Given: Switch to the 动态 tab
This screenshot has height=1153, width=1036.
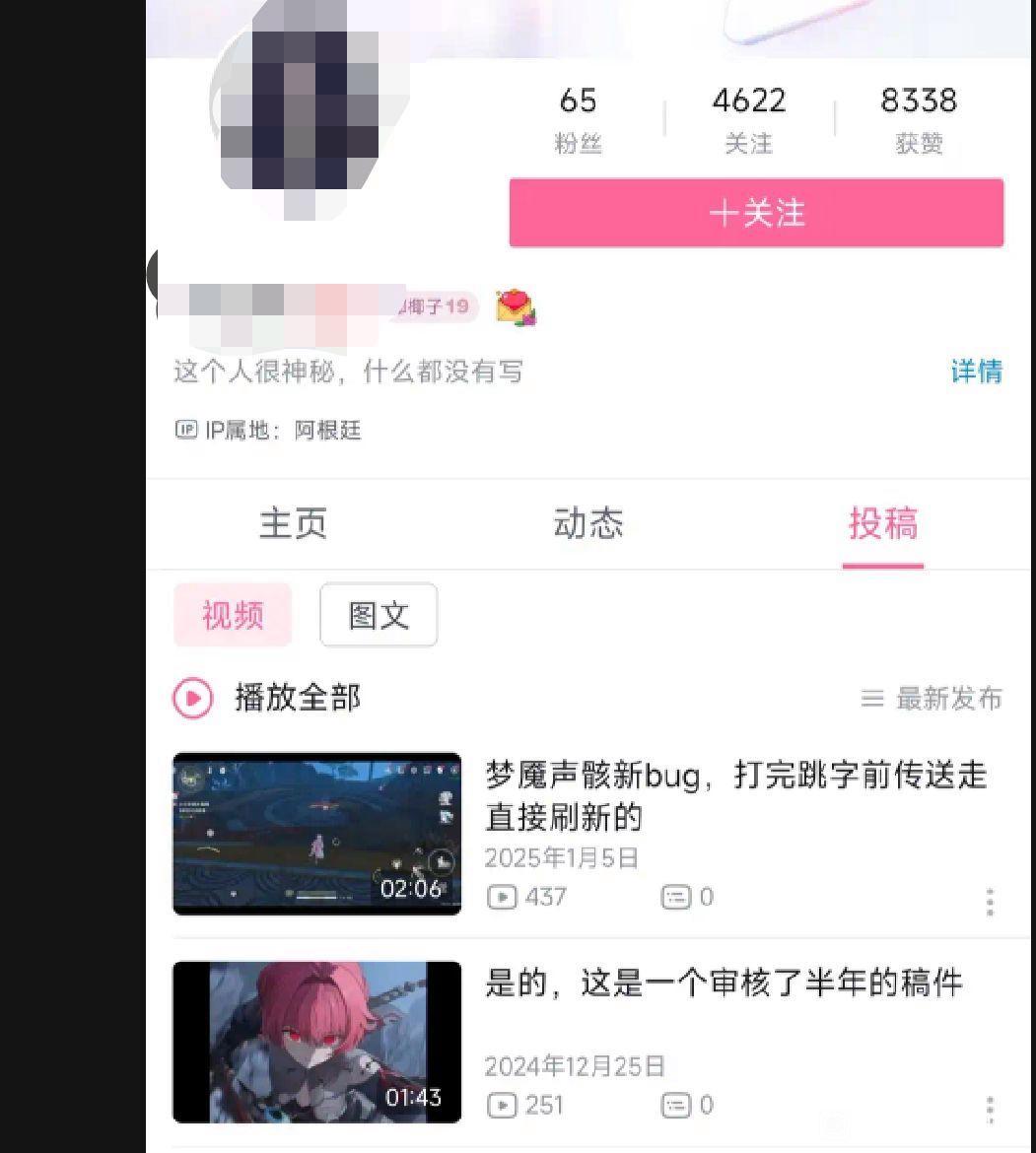Looking at the screenshot, I should click(x=588, y=523).
